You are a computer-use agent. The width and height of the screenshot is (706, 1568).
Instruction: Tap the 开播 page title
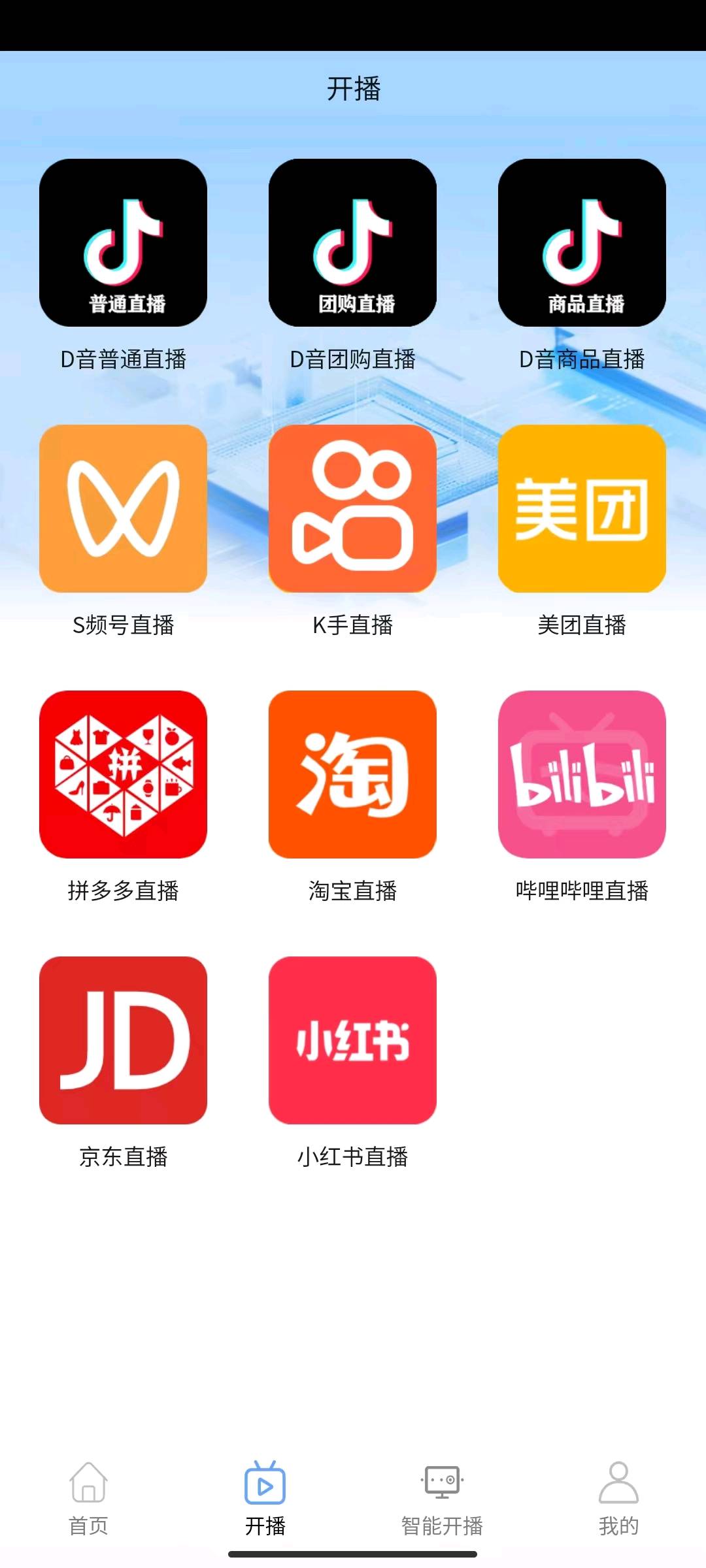pos(353,91)
